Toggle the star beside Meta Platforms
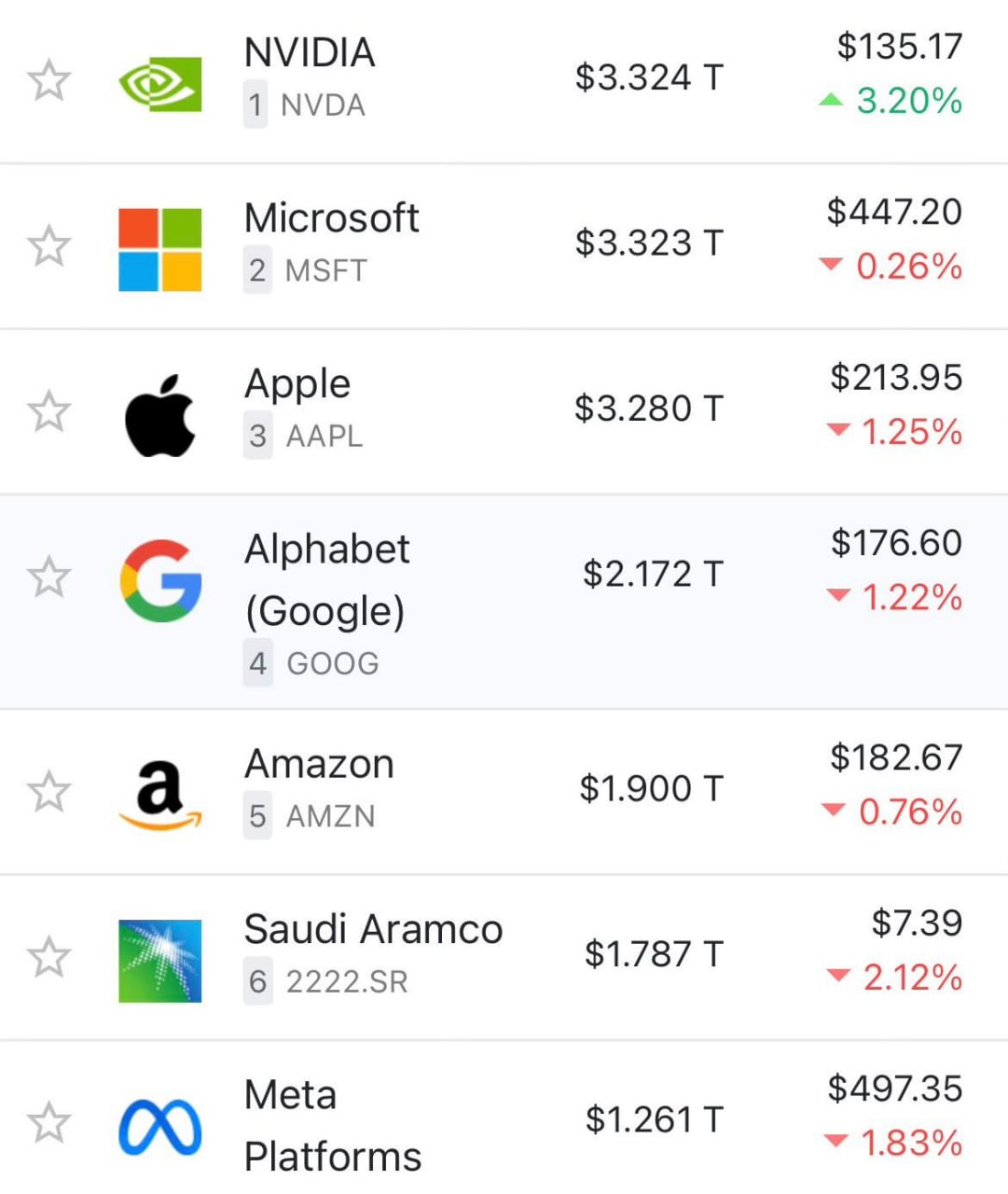1008x1194 pixels. pos(48,1122)
